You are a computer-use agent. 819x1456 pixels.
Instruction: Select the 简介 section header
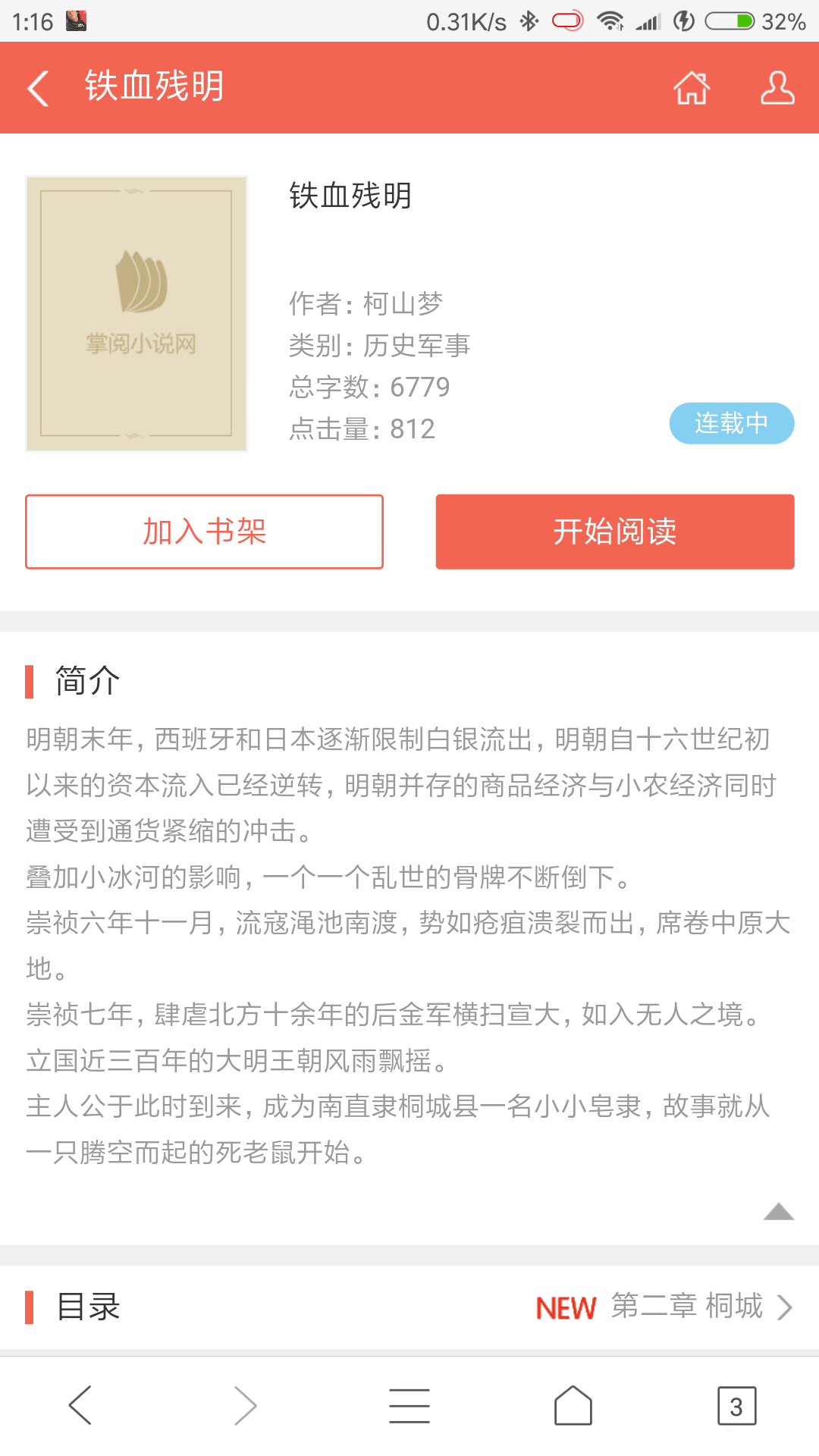(x=85, y=681)
